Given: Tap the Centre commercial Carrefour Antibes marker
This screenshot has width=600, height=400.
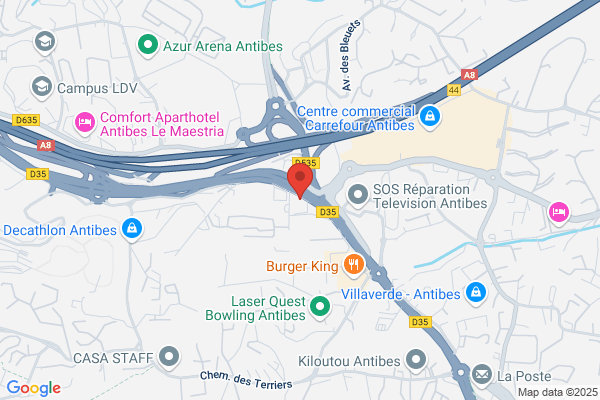Looking at the screenshot, I should point(430,117).
